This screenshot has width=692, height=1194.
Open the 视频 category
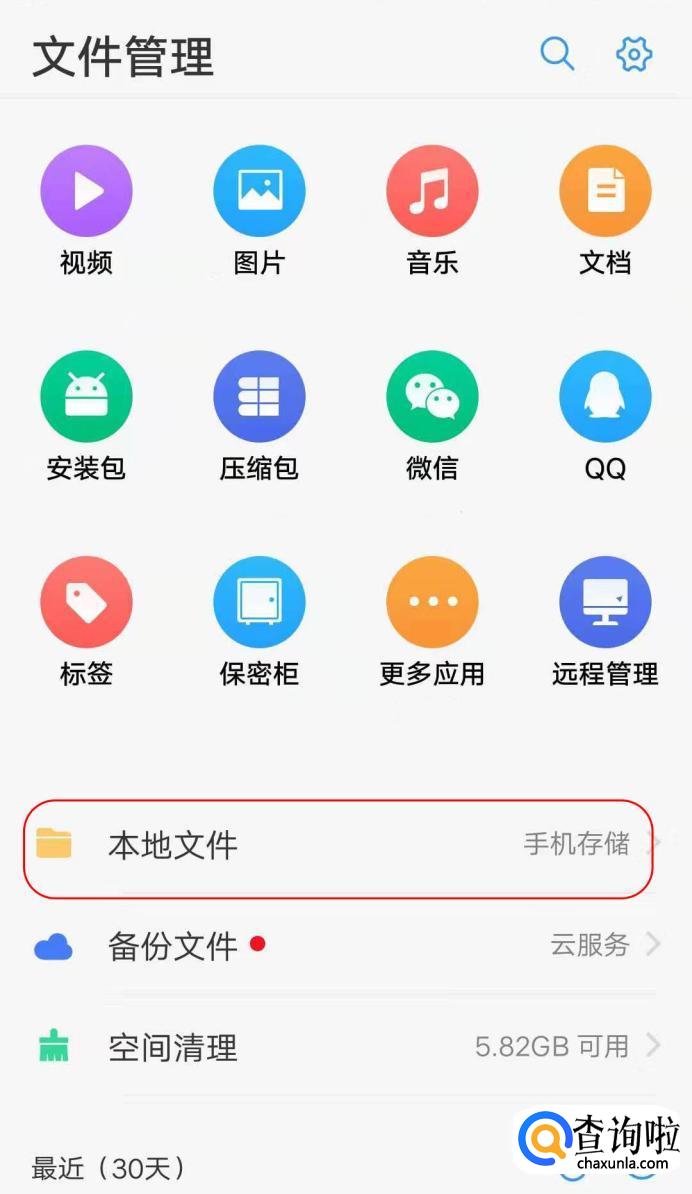click(x=86, y=191)
